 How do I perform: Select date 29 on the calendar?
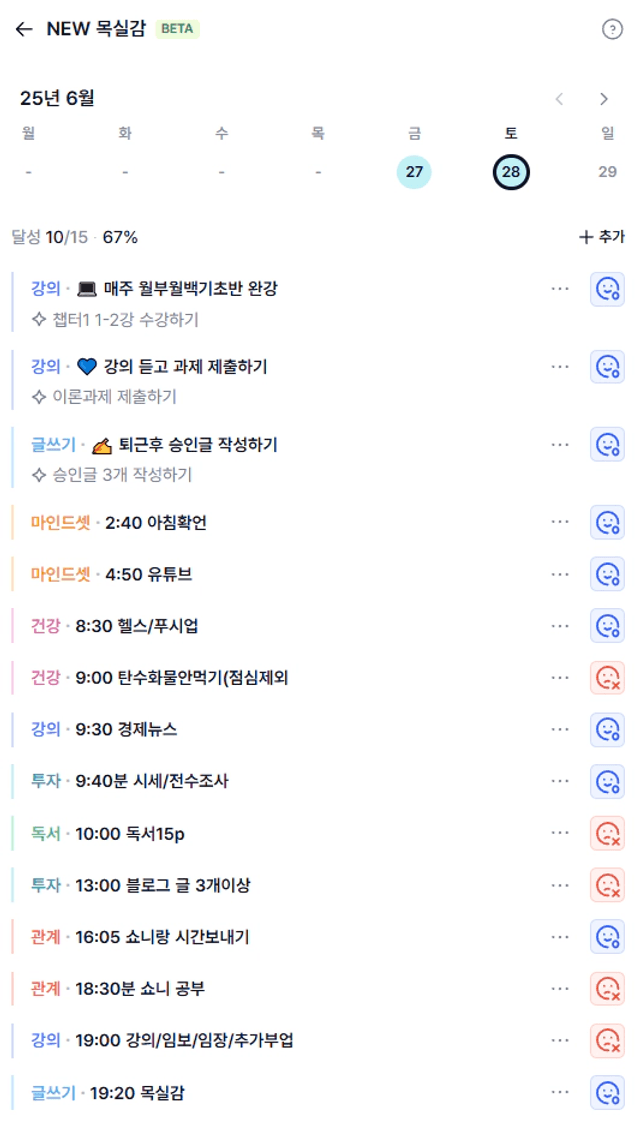click(x=607, y=172)
